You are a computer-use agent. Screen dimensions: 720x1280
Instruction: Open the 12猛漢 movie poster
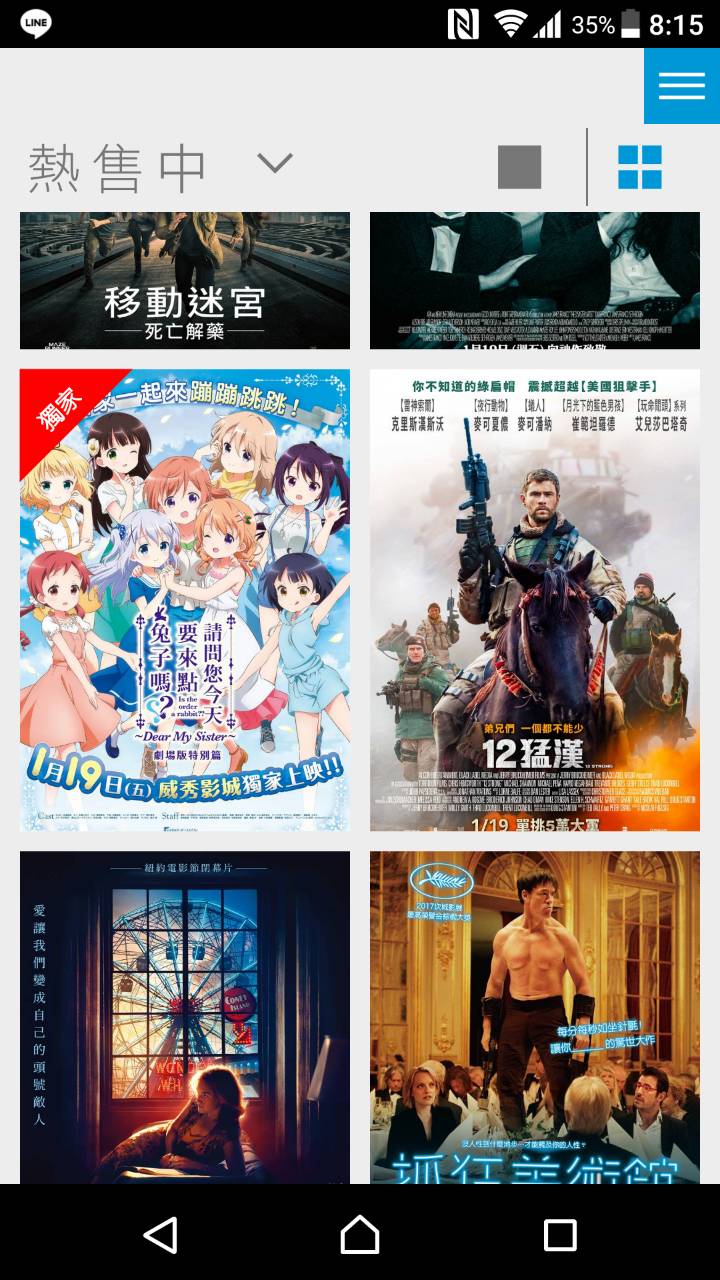(535, 600)
